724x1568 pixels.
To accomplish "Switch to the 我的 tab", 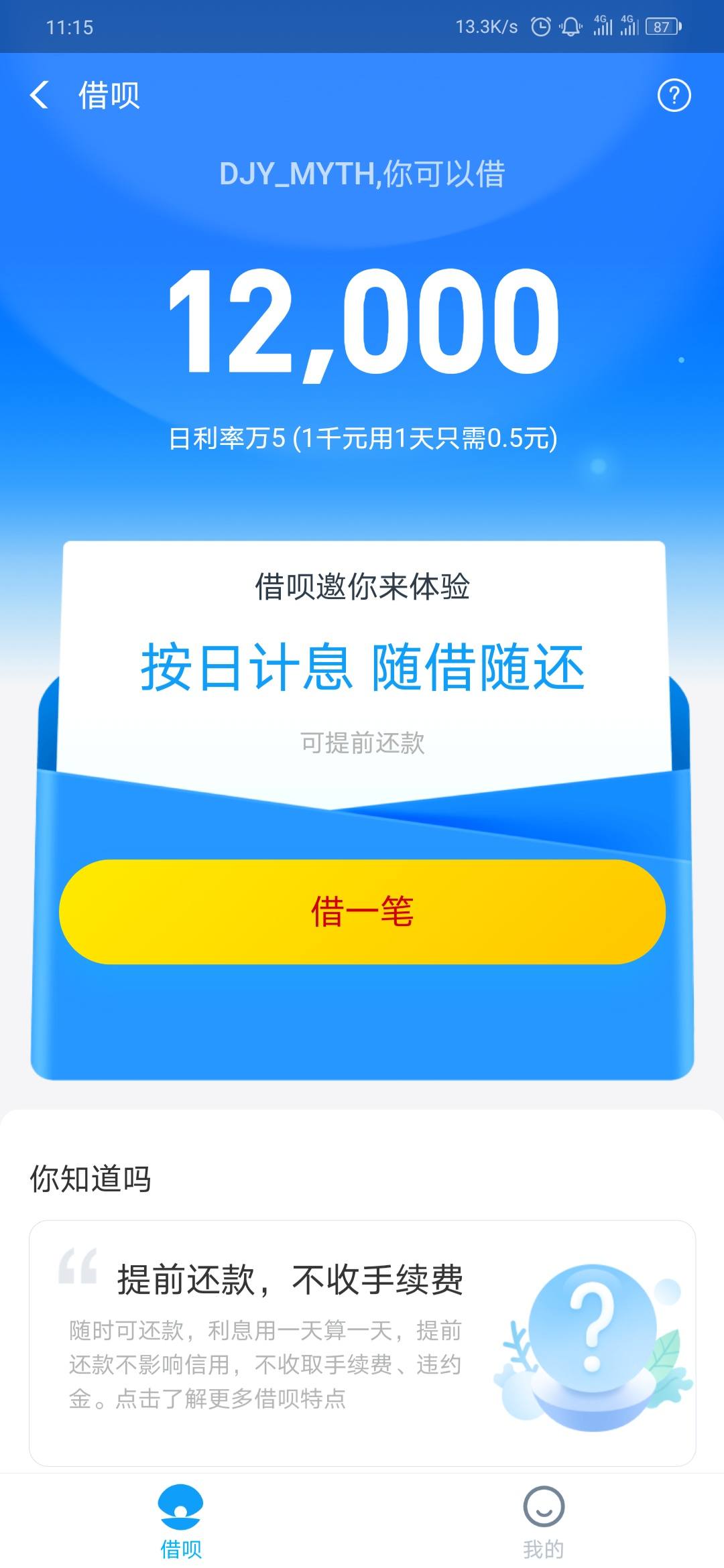I will pyautogui.click(x=544, y=1521).
